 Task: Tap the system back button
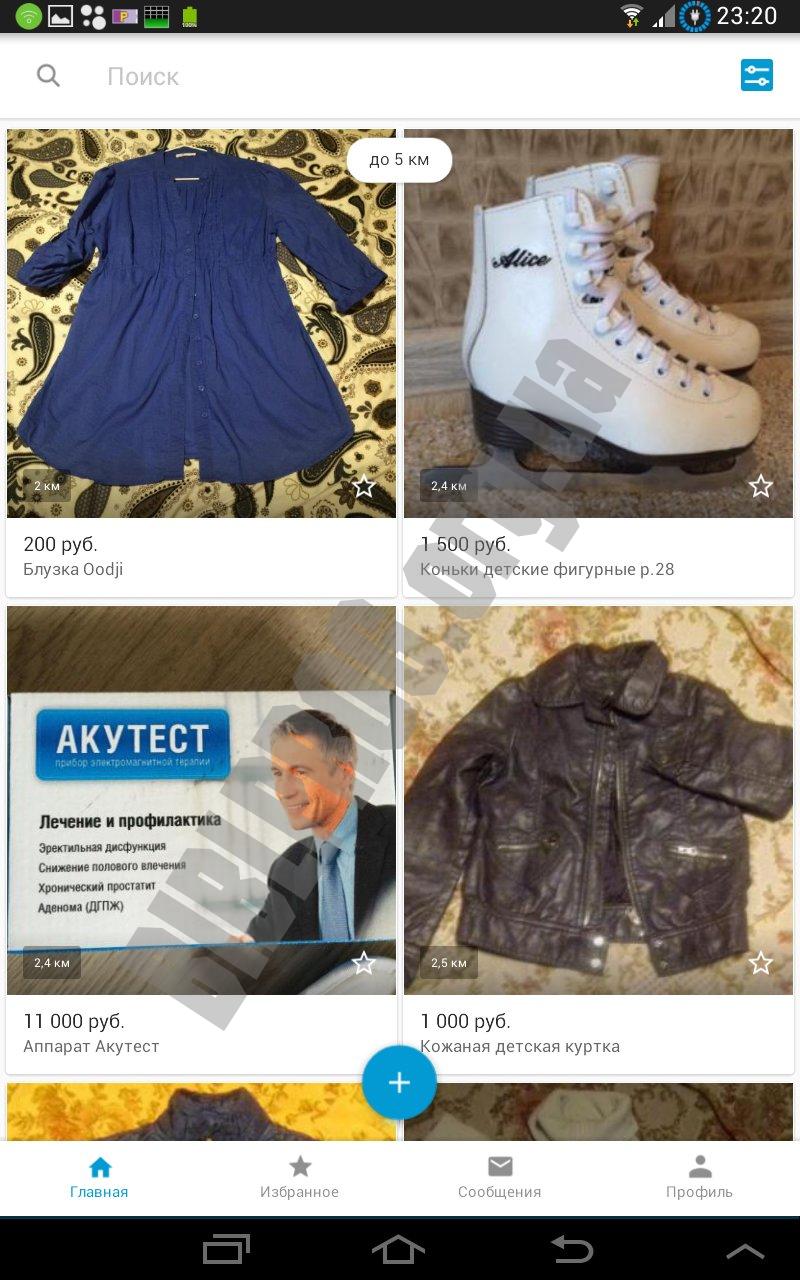572,1249
